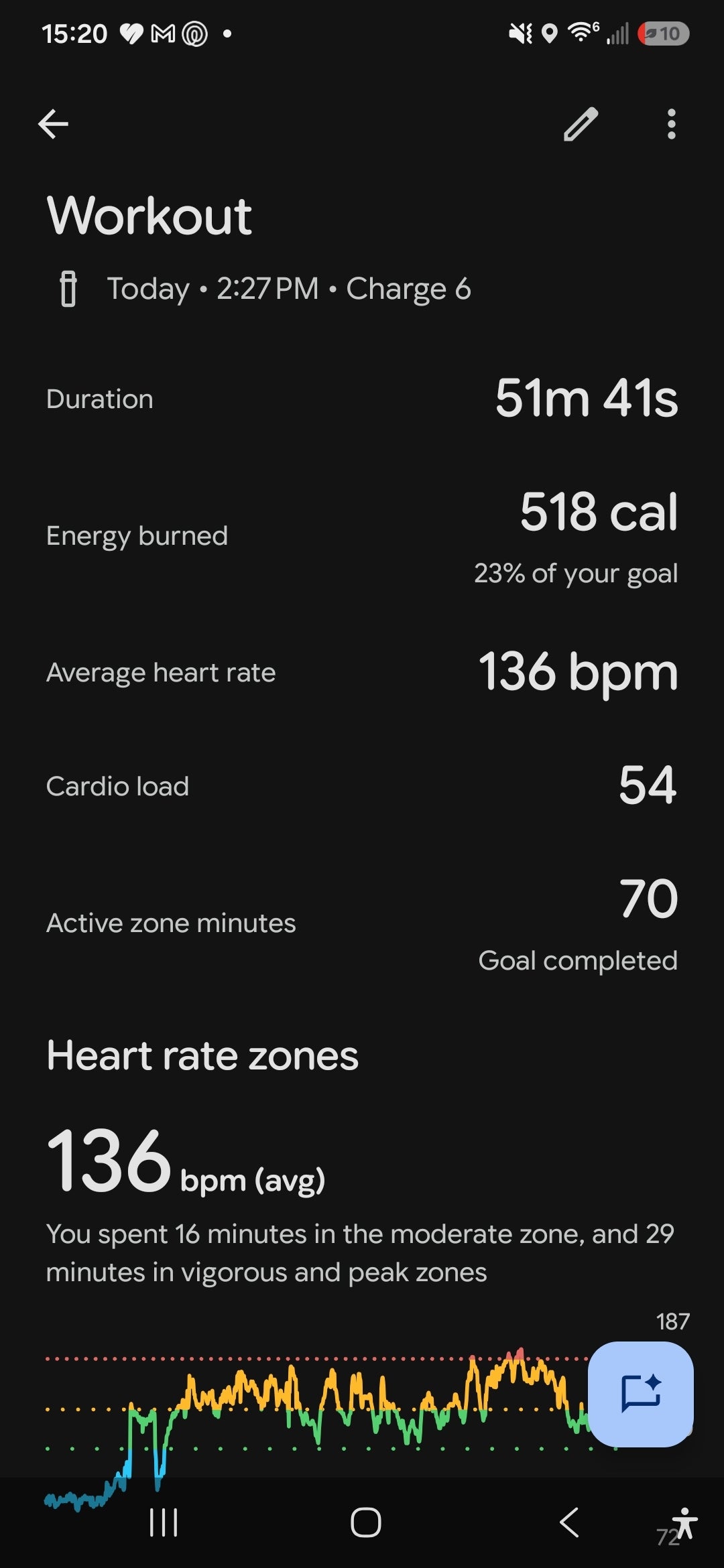Open the accessibility shortcut button

[x=684, y=1524]
